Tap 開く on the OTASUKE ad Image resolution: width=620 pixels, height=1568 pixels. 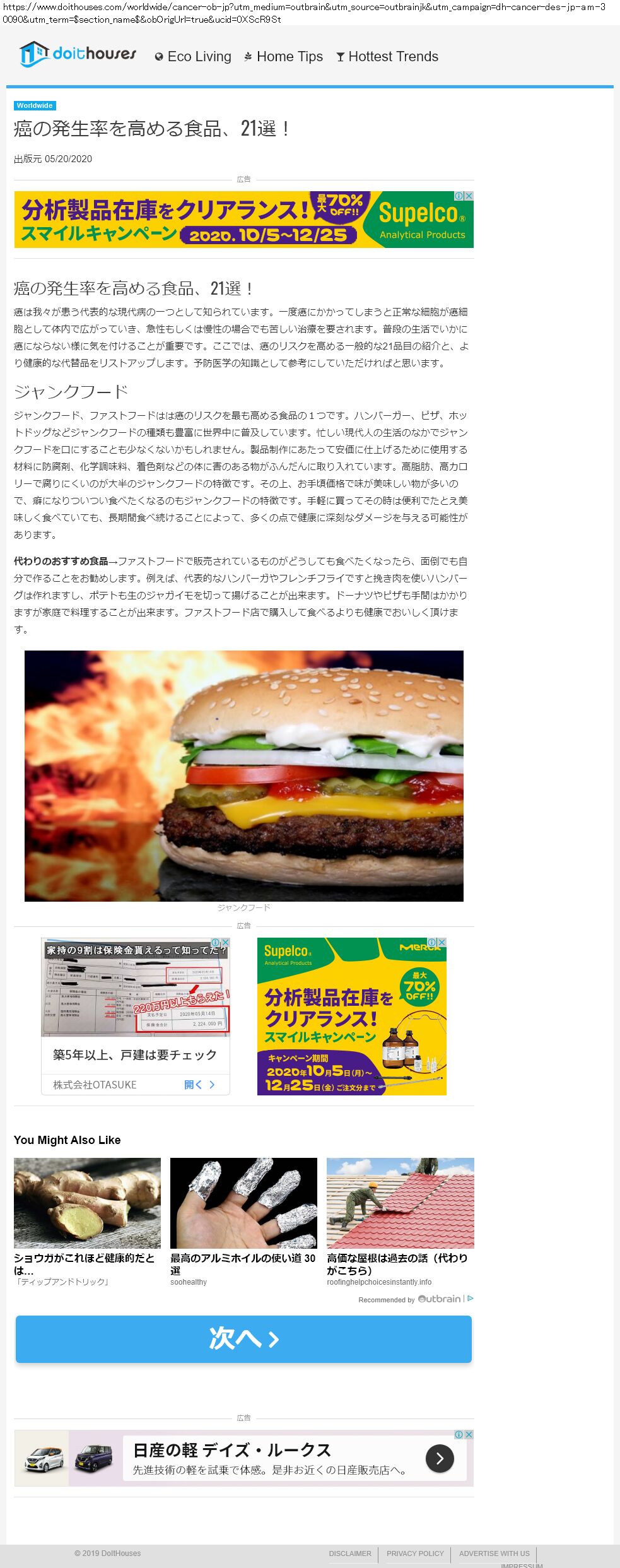pos(199,1085)
